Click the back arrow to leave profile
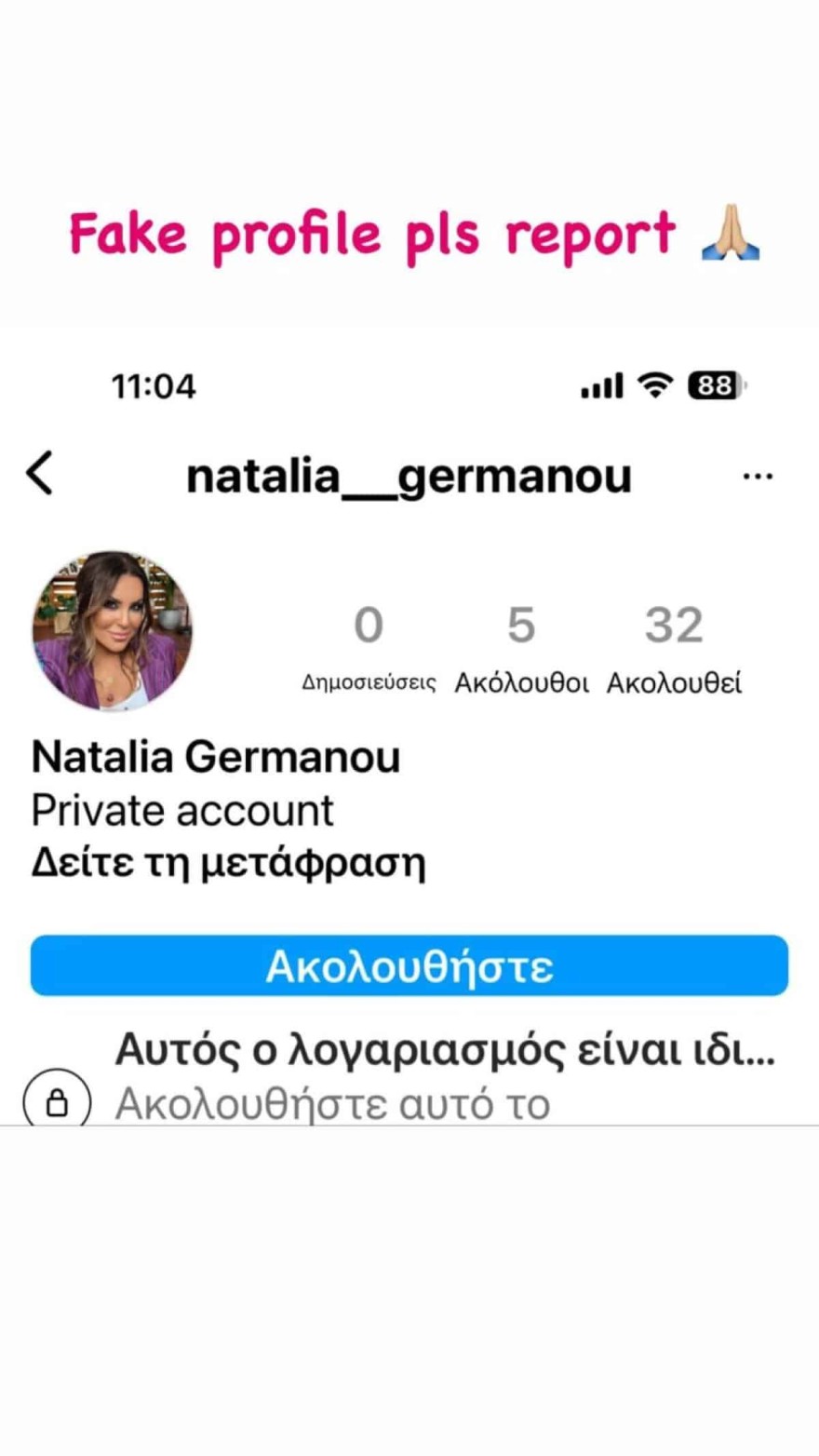 [x=39, y=473]
